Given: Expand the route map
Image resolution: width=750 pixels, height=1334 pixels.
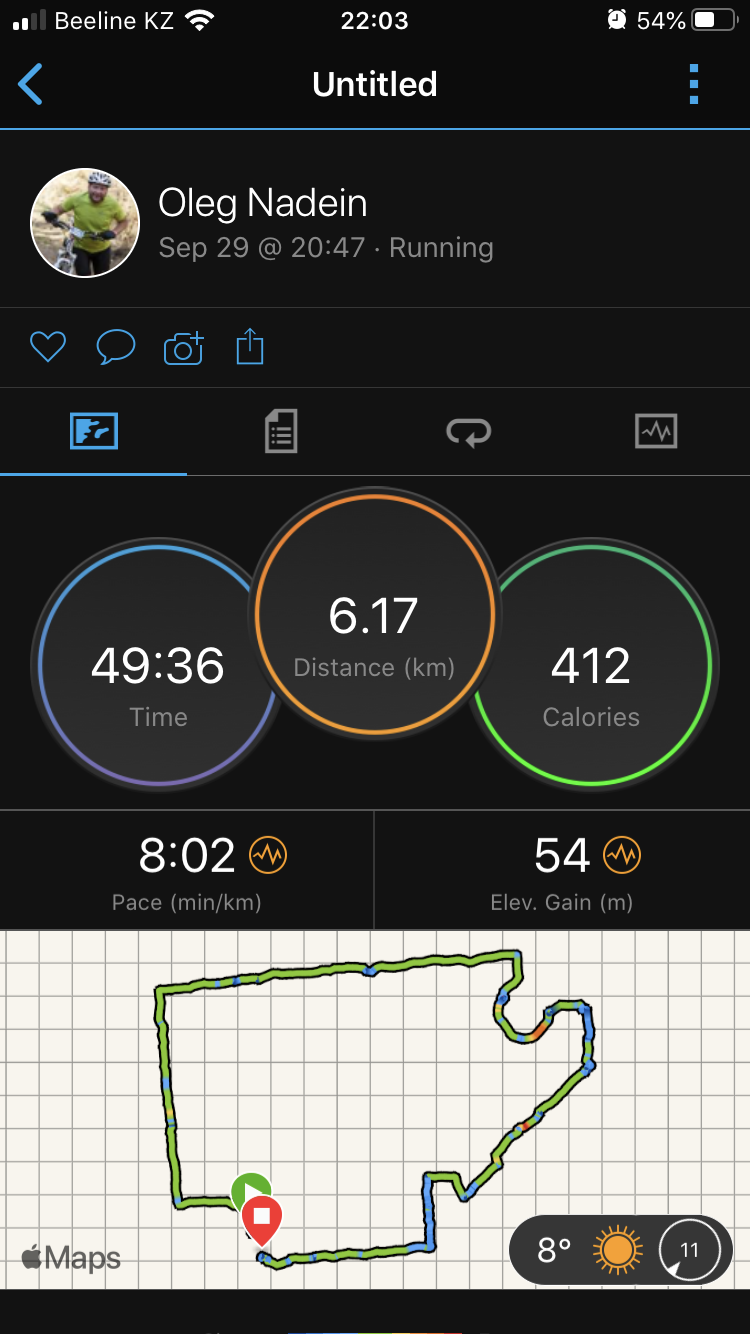Looking at the screenshot, I should [x=375, y=1080].
